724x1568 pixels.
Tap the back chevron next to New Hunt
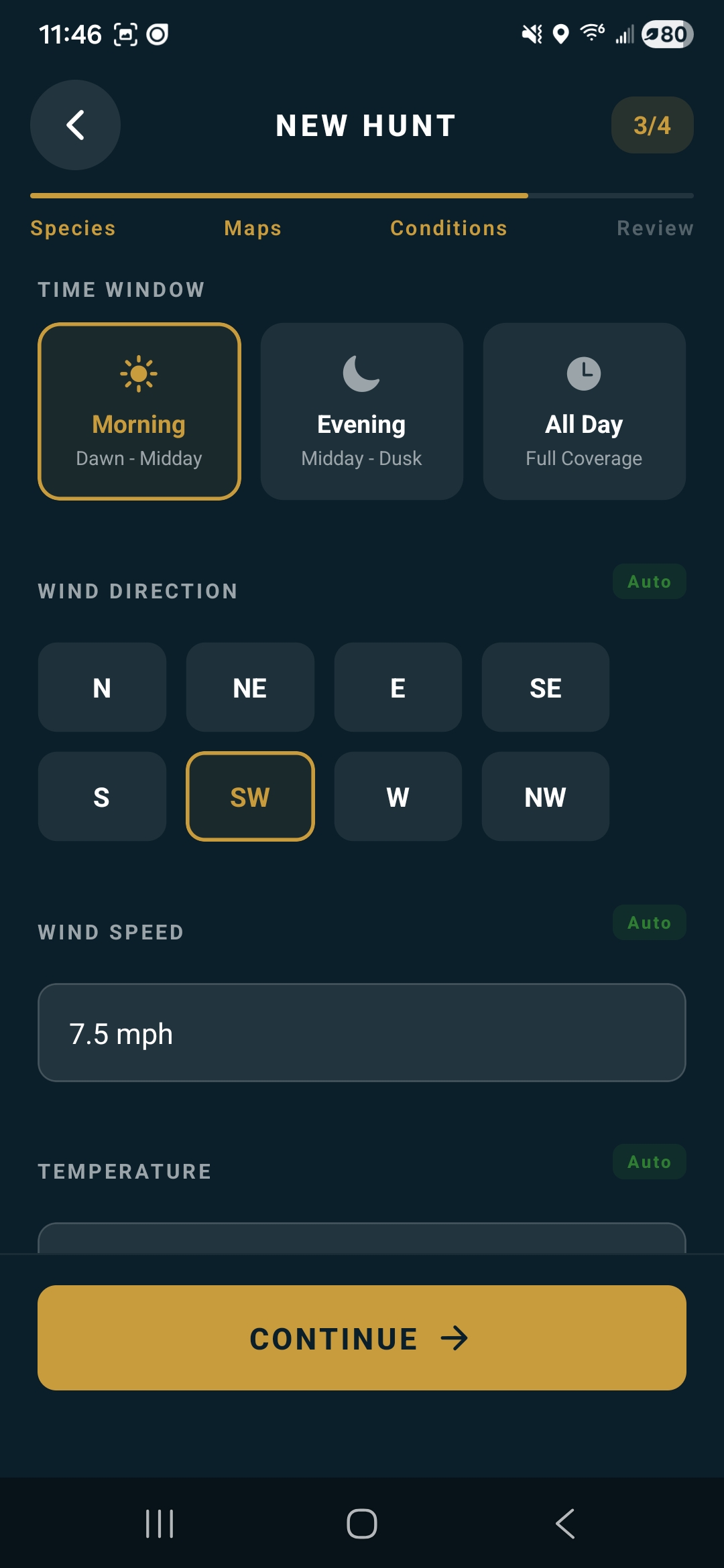(x=75, y=125)
